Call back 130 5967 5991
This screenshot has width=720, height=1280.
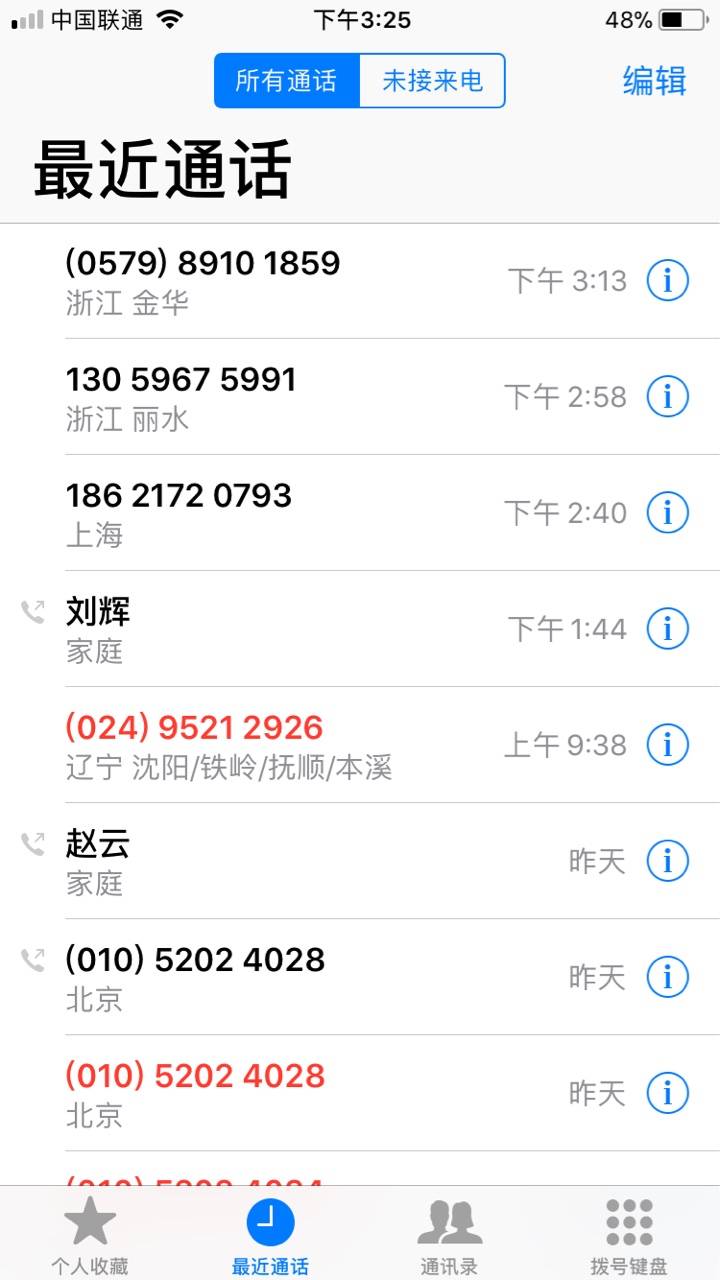point(360,397)
